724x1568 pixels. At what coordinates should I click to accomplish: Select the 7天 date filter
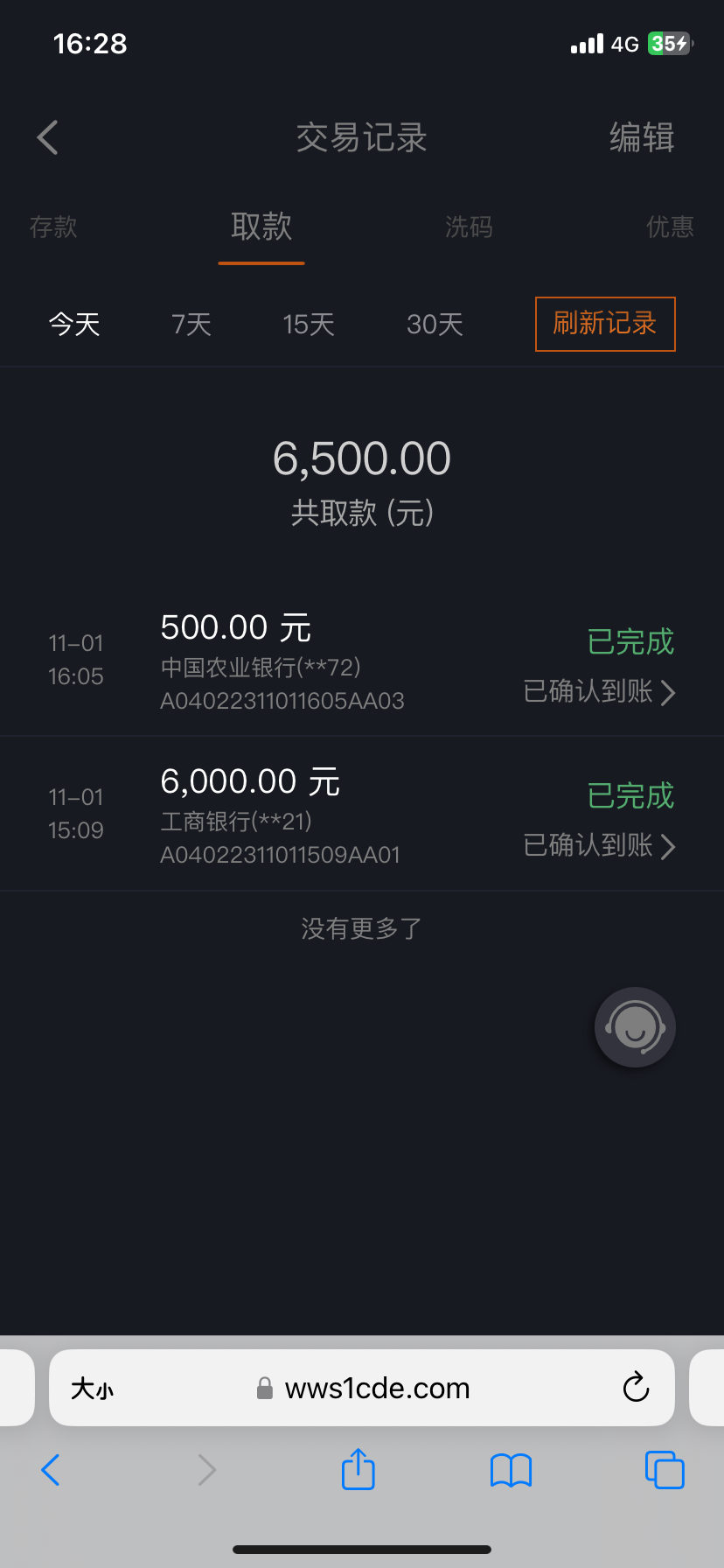click(191, 324)
